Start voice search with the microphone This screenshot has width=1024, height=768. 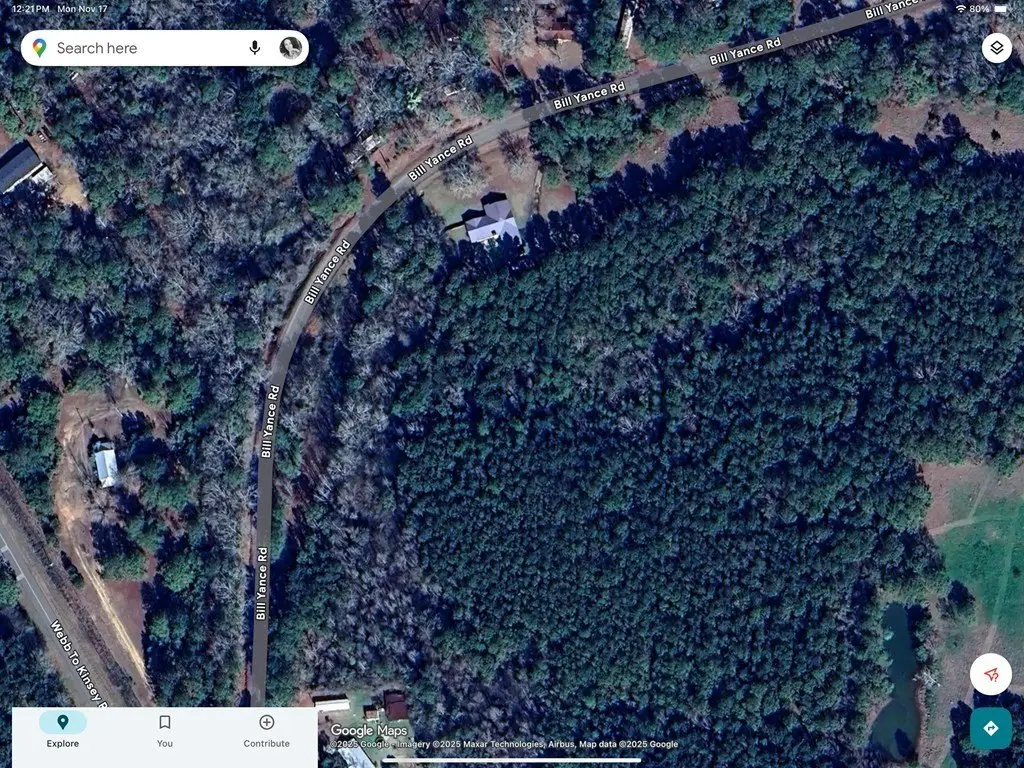point(255,48)
